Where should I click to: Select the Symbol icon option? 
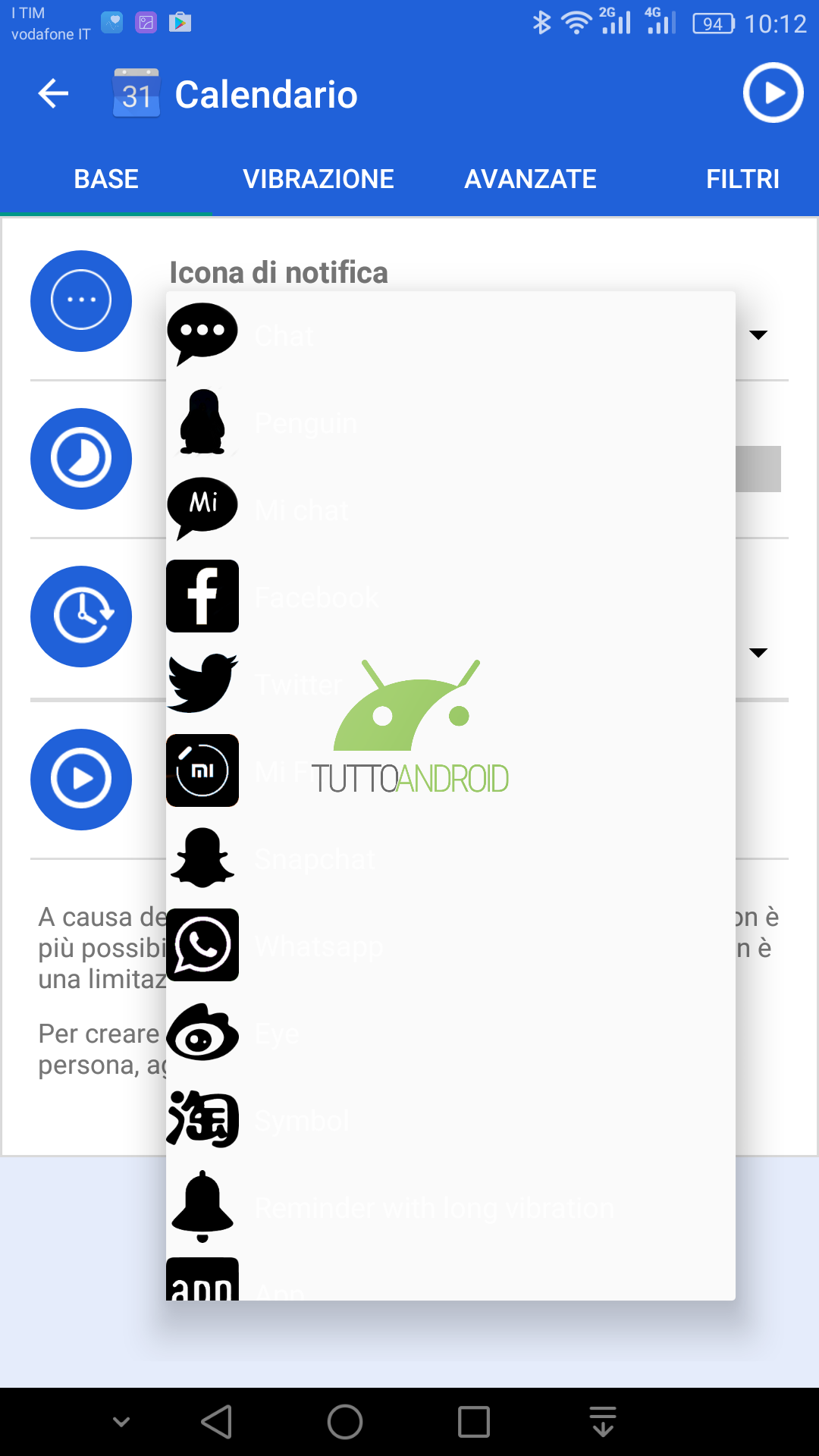tap(450, 1120)
